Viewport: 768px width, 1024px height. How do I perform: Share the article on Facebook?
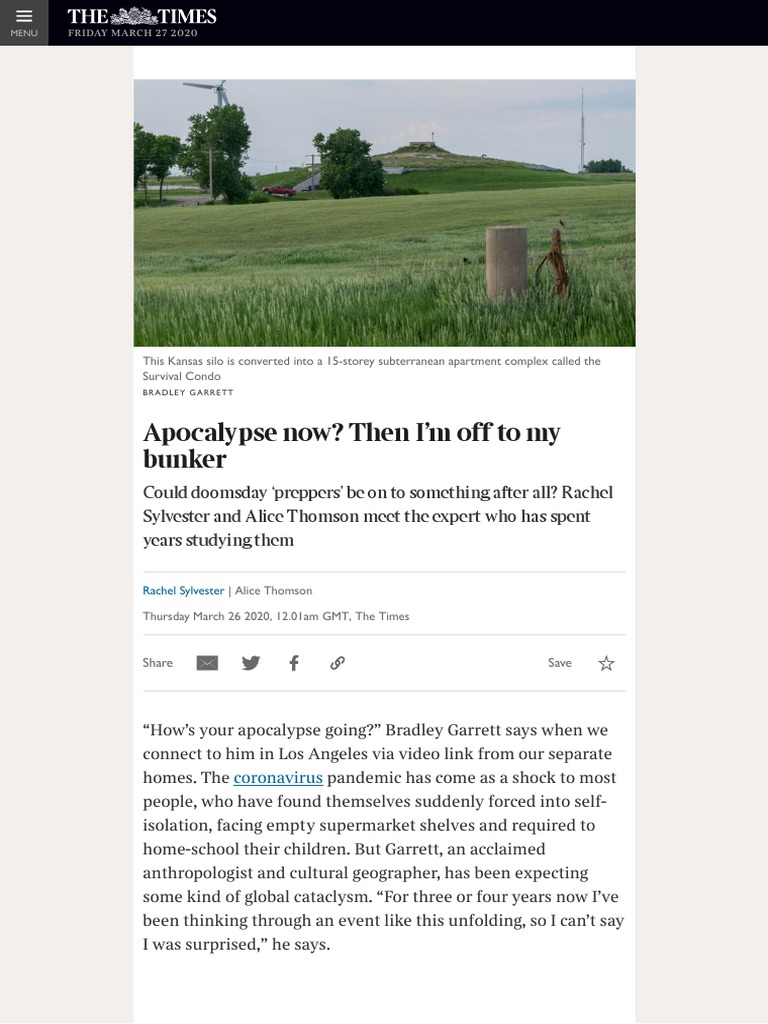coord(294,663)
